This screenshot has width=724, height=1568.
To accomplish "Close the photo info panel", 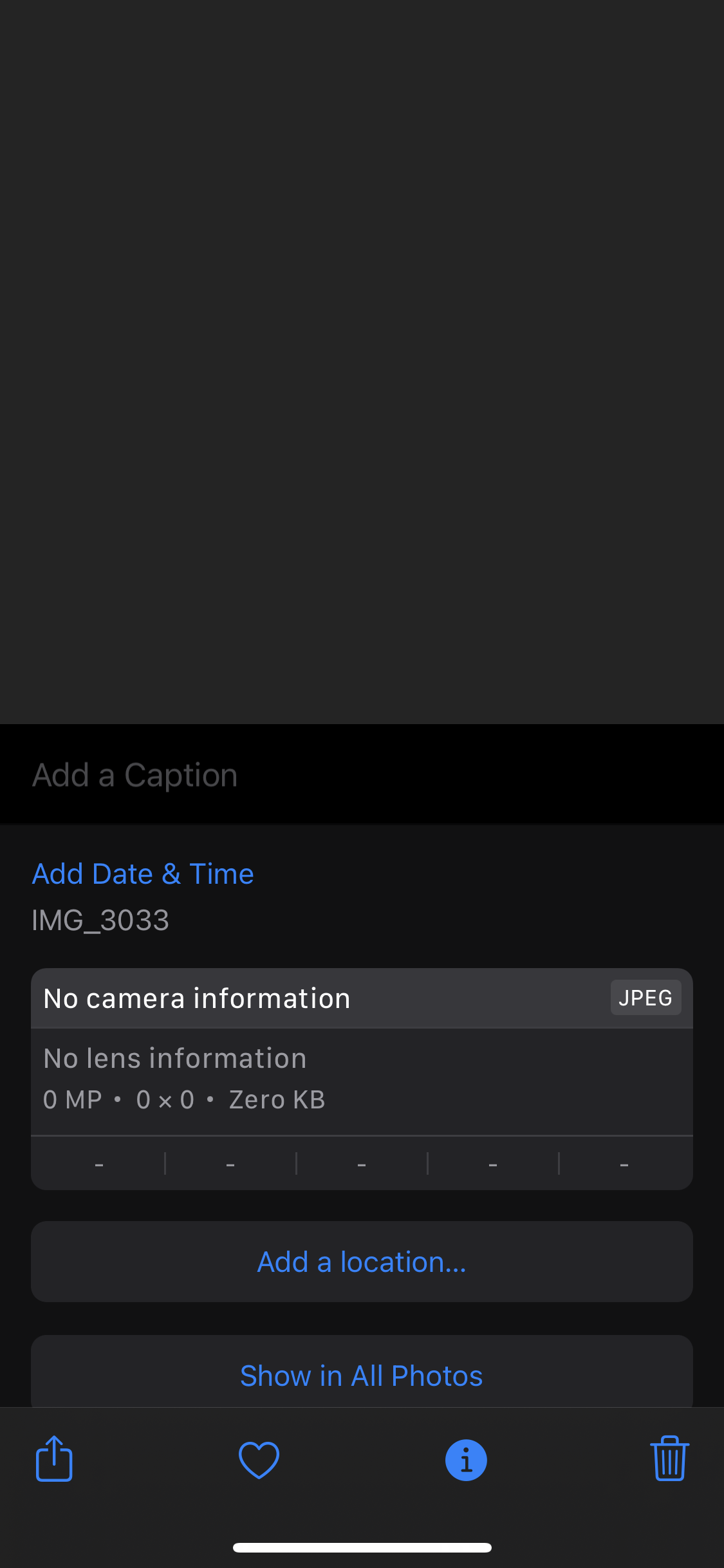I will coord(465,1459).
